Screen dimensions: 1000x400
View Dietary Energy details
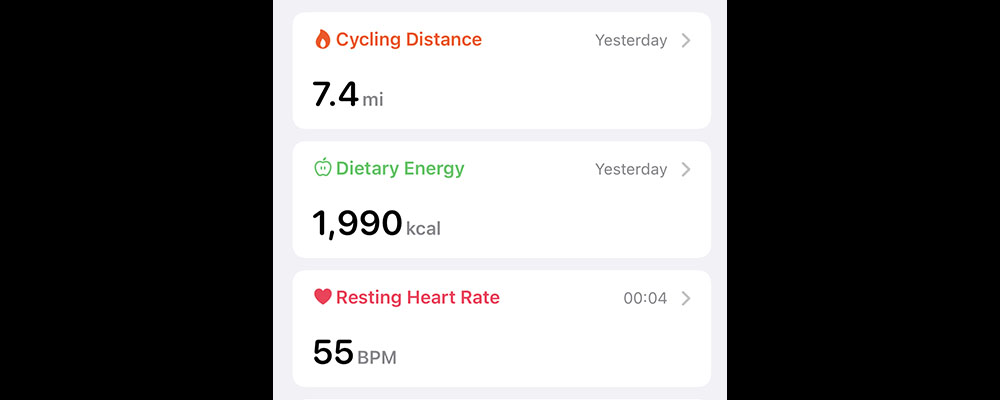pos(500,199)
